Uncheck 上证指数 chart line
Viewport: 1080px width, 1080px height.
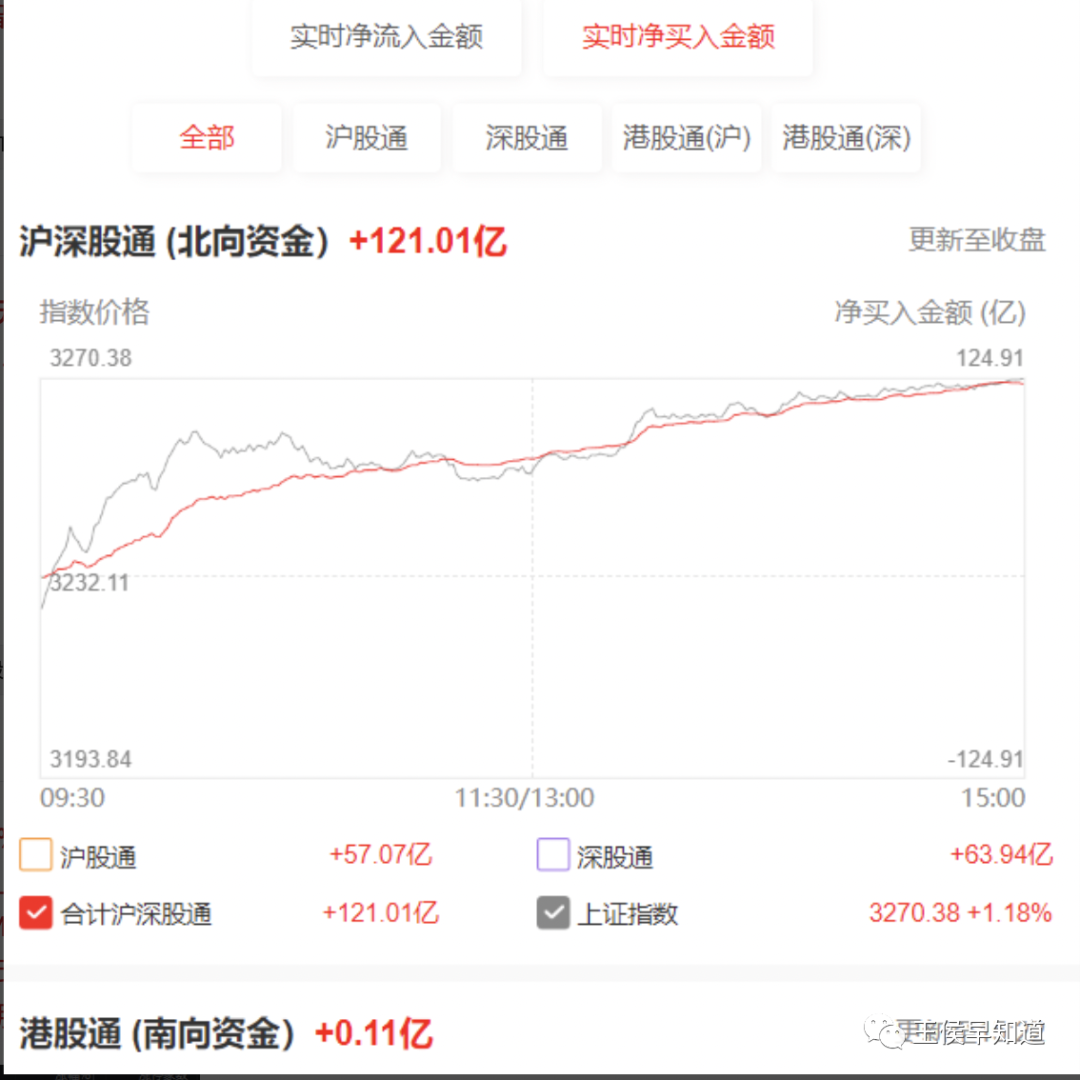click(x=553, y=912)
